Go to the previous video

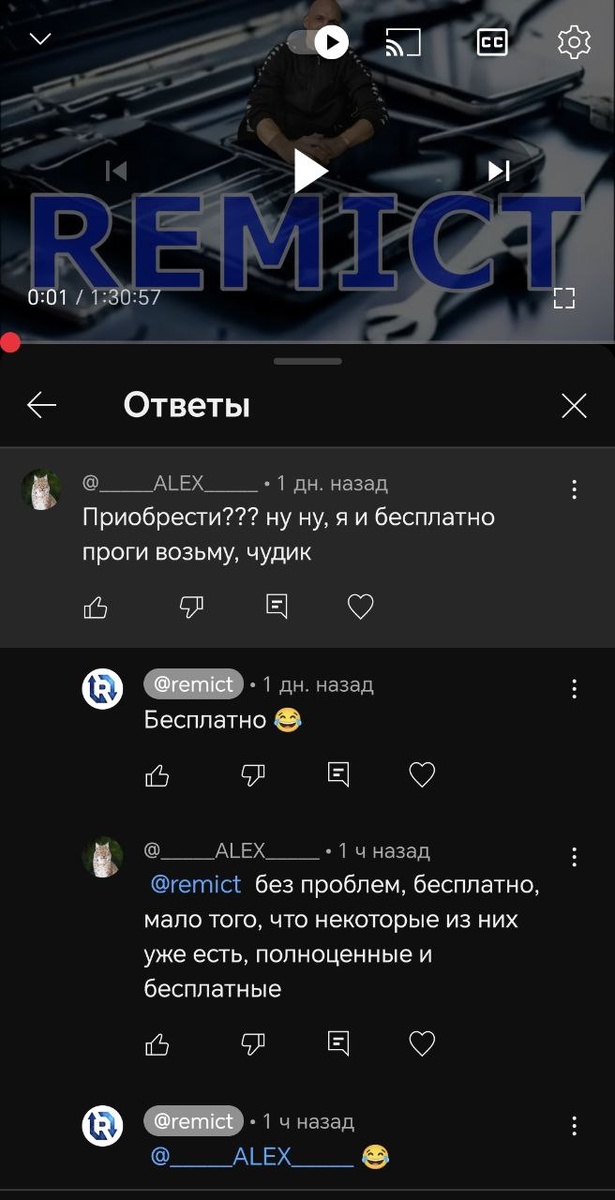(117, 171)
